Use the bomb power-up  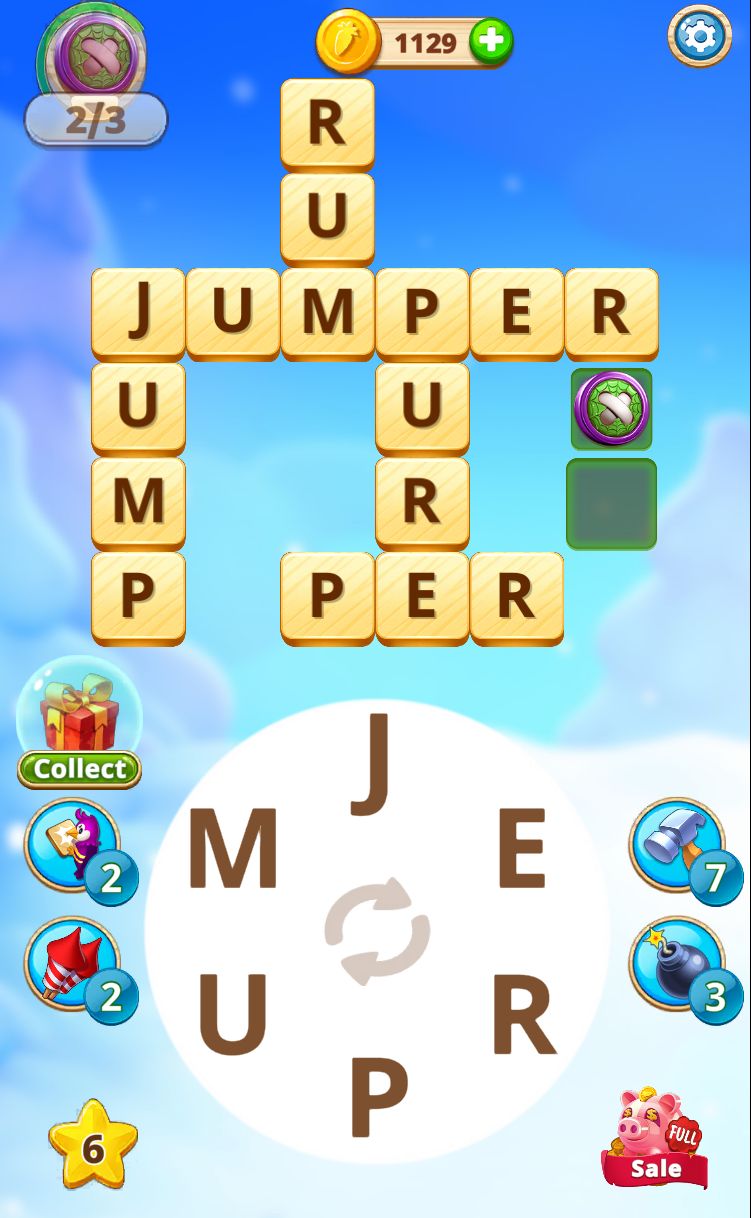[677, 964]
